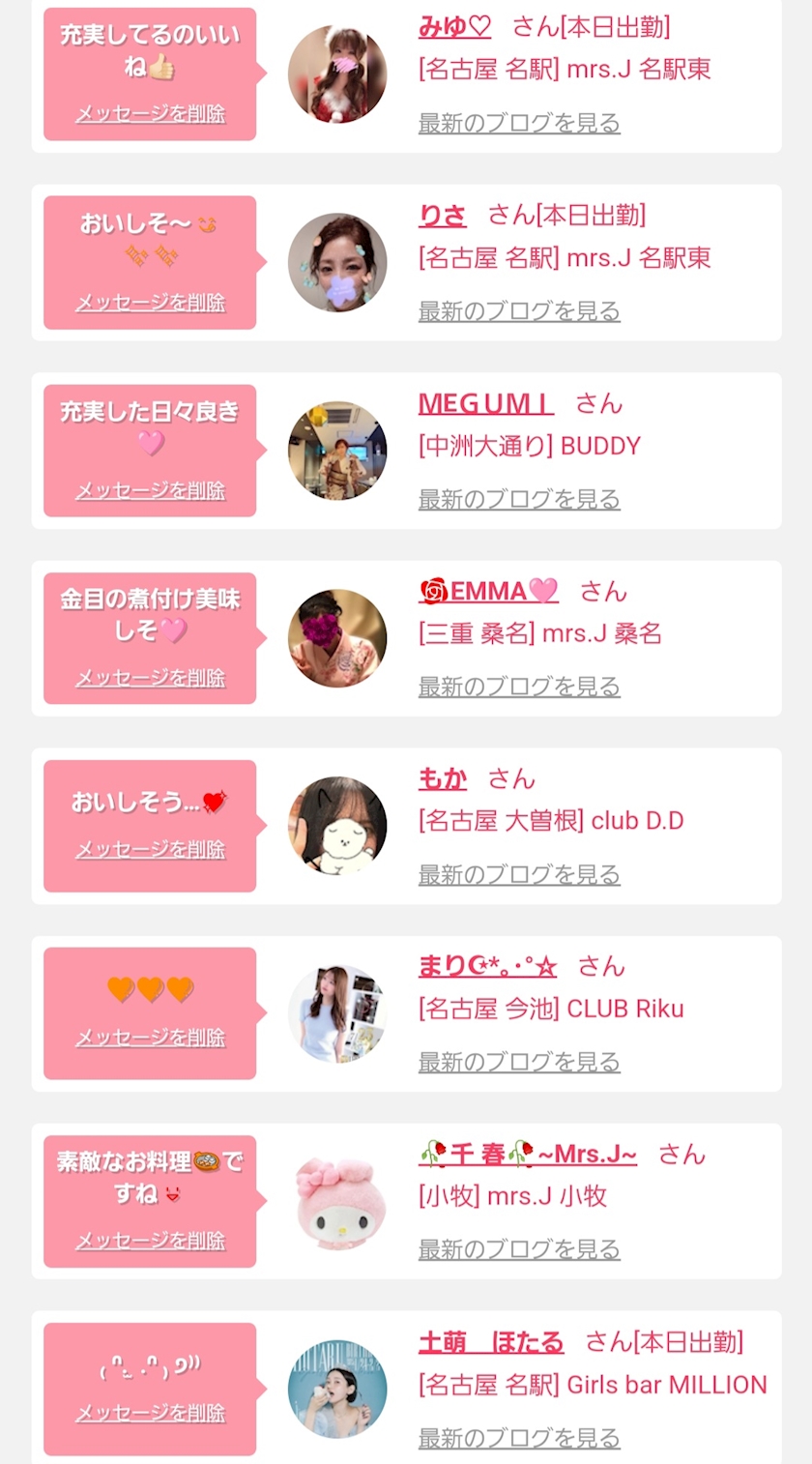The height and width of the screenshot is (1464, 812).
Task: Delete the message about 金目の煮付け
Action: [150, 678]
